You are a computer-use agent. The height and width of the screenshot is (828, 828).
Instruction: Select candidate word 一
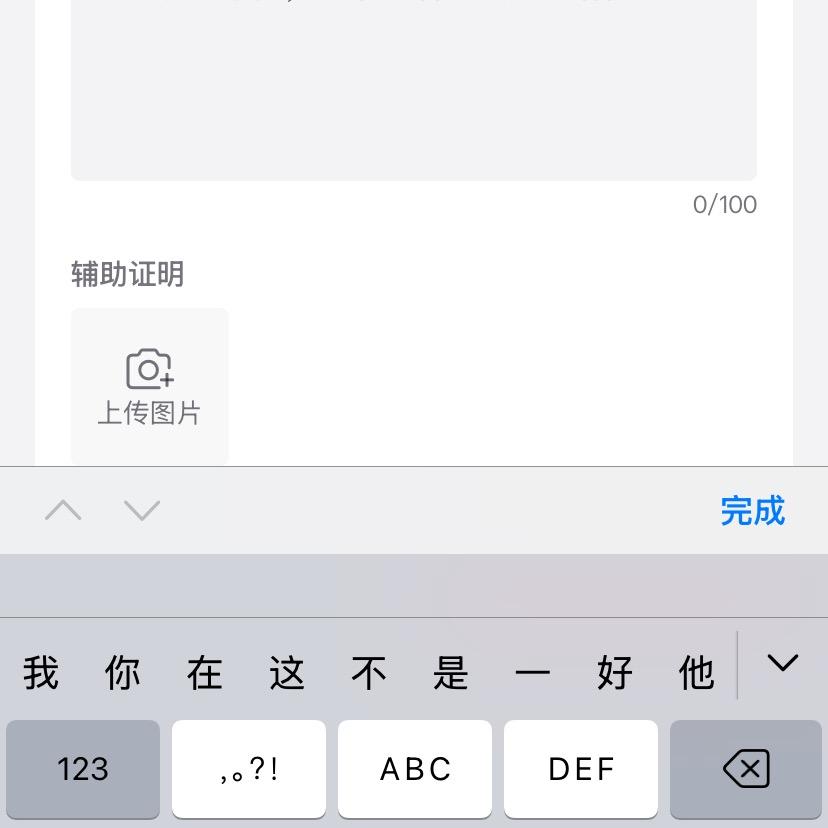pos(532,672)
